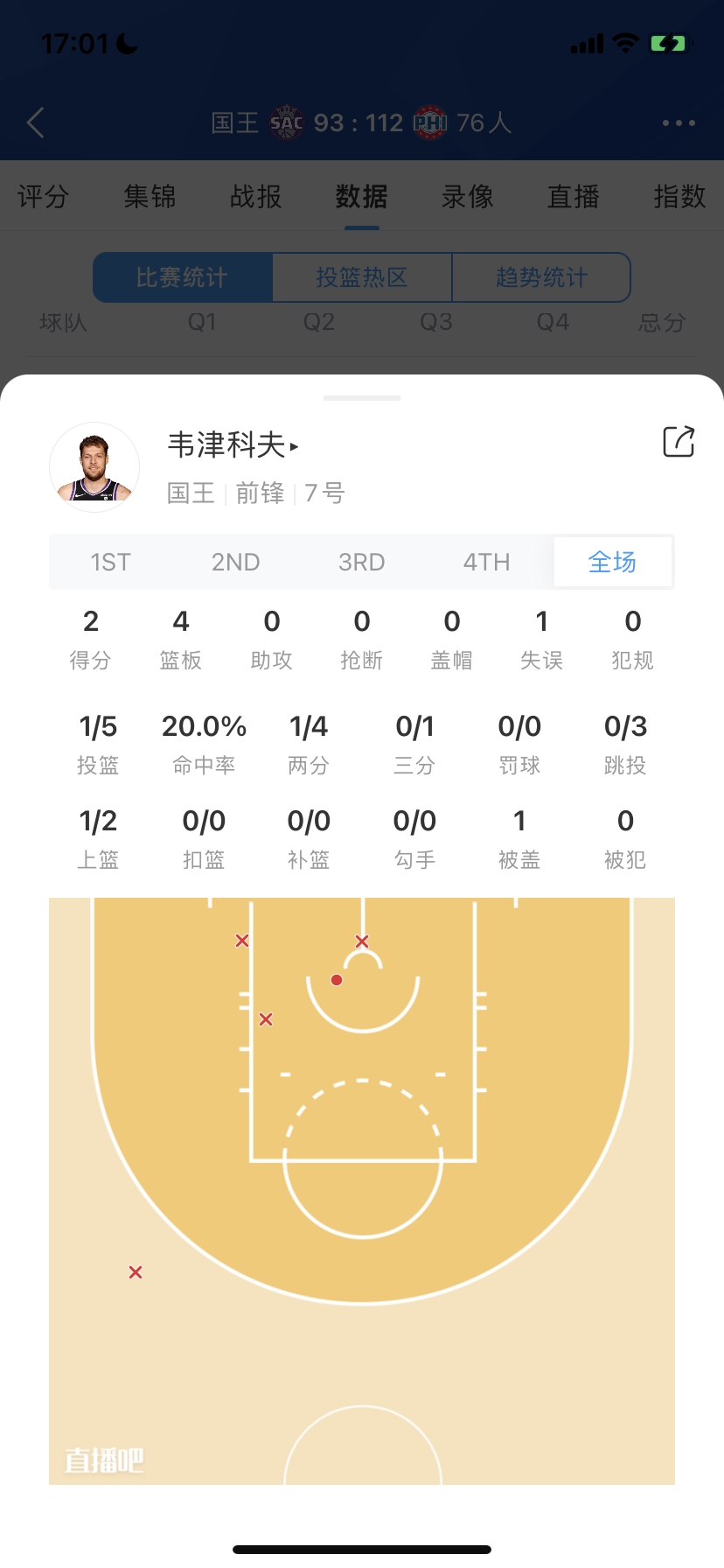Tap the player's avatar photo
This screenshot has width=724, height=1568.
pyautogui.click(x=94, y=467)
